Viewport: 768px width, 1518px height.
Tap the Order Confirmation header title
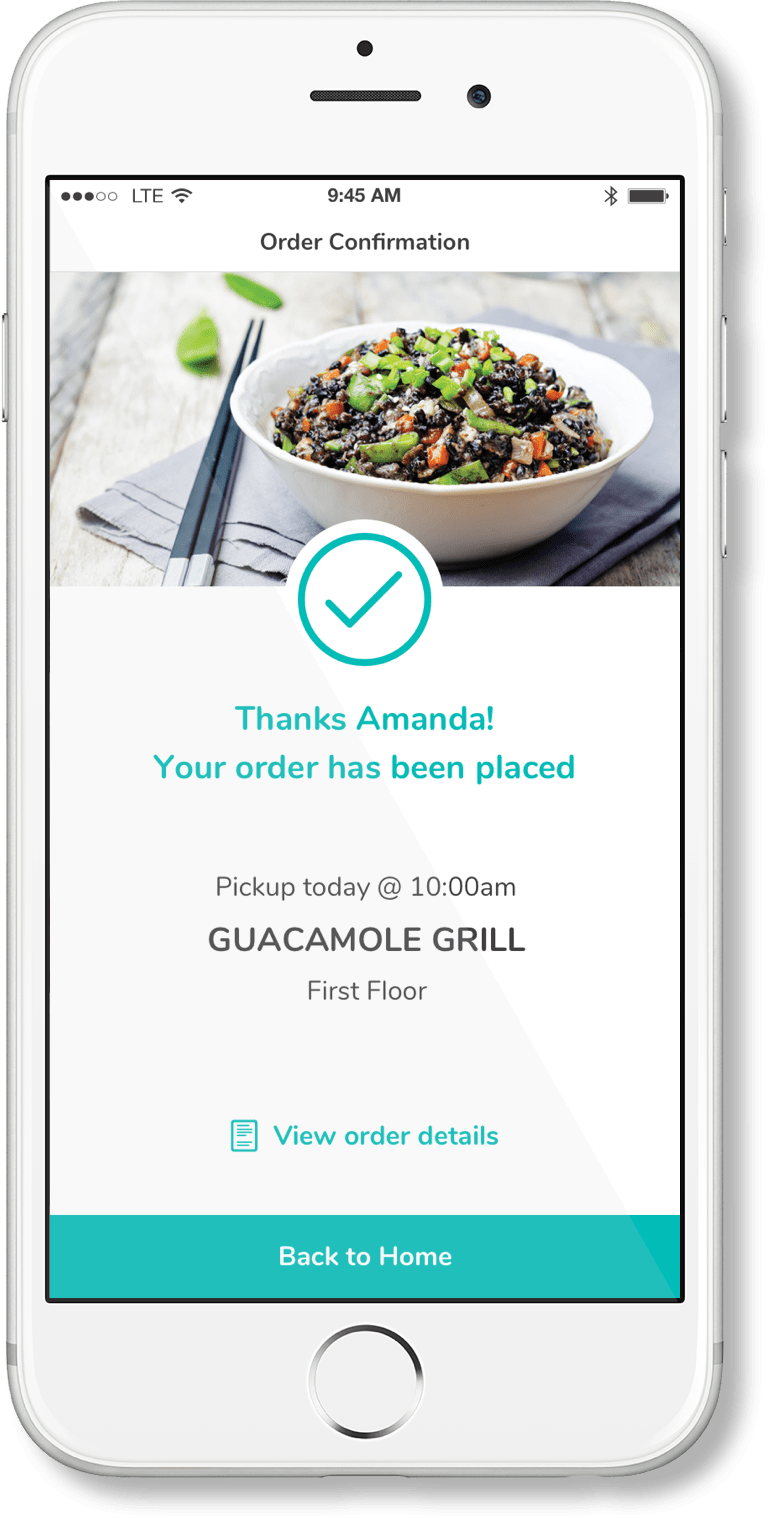click(366, 241)
